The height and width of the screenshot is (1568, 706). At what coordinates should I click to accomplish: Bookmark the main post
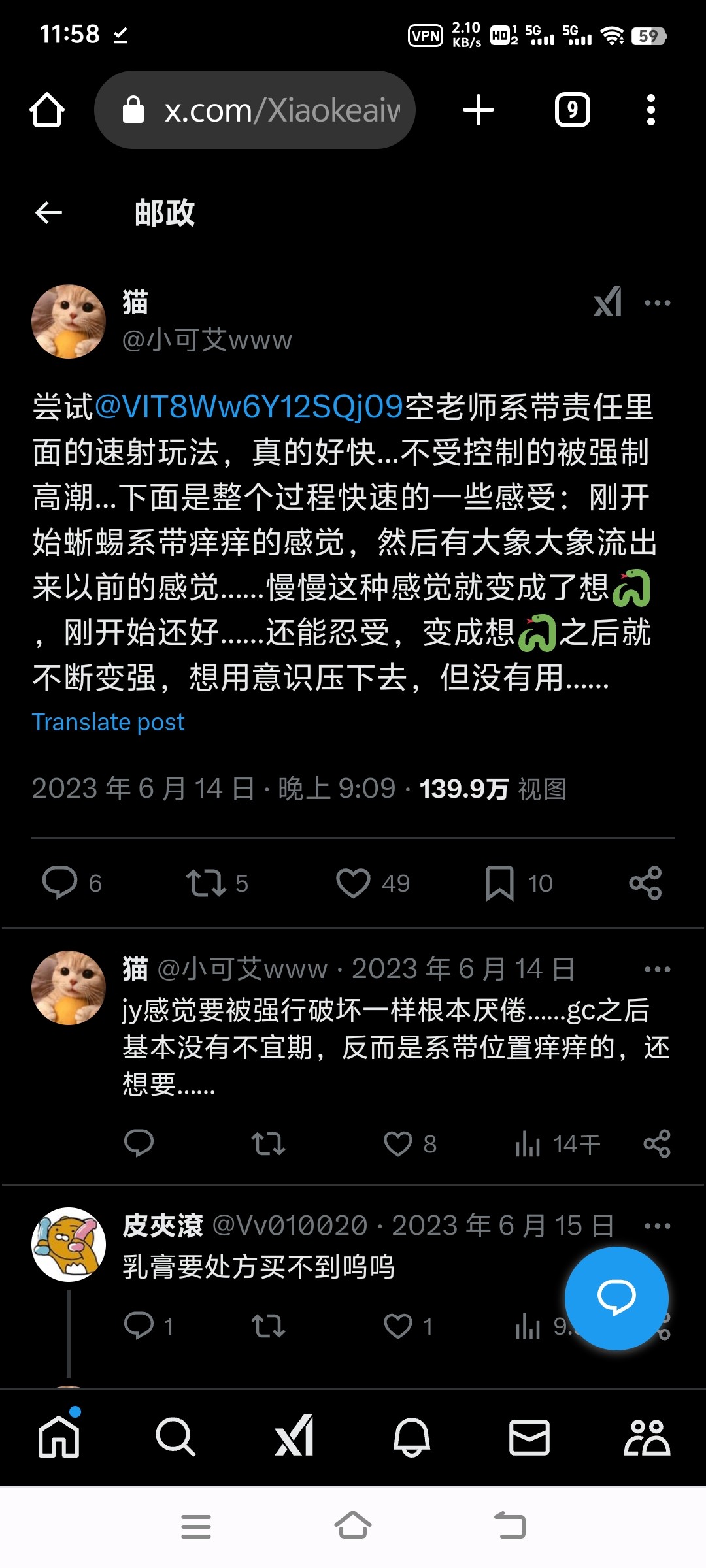point(499,883)
